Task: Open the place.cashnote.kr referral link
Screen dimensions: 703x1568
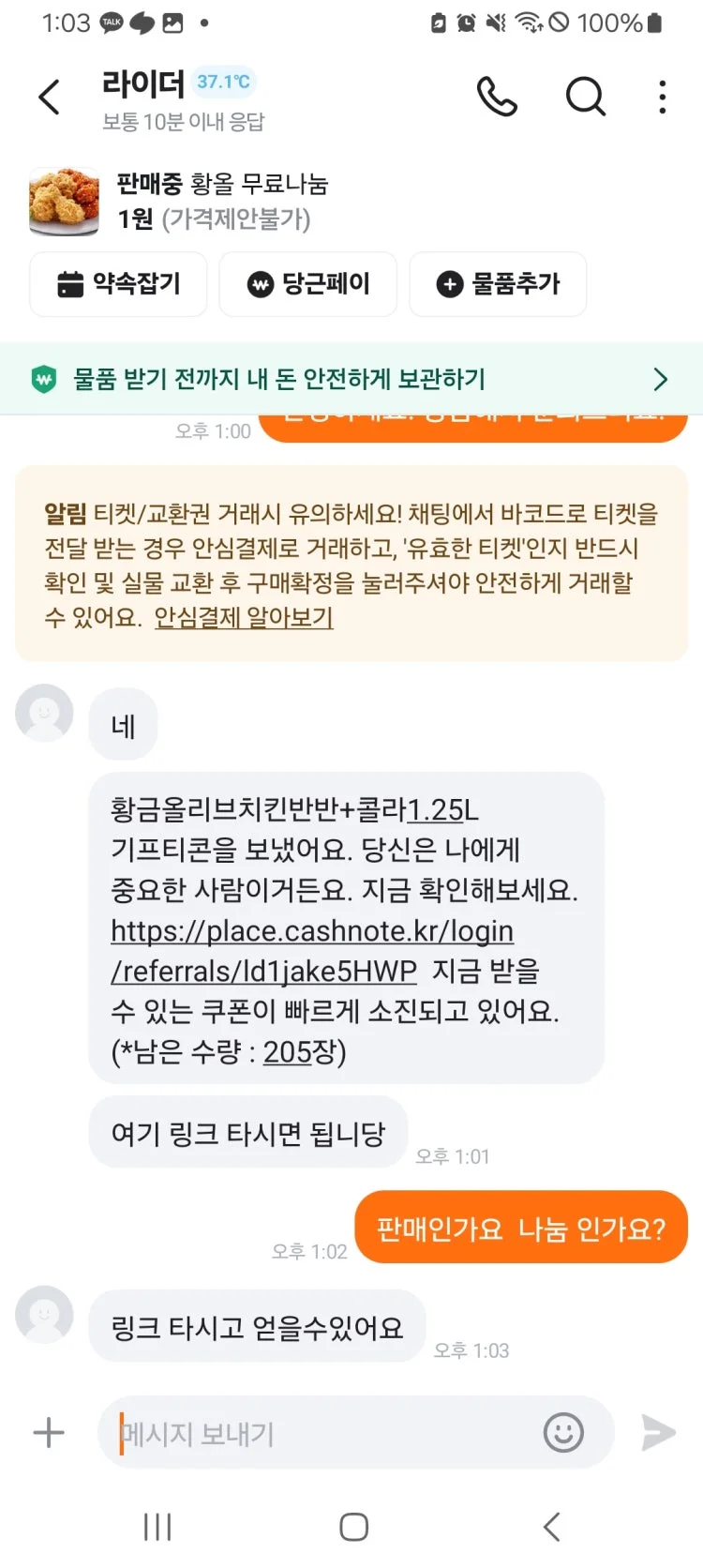Action: coord(311,950)
